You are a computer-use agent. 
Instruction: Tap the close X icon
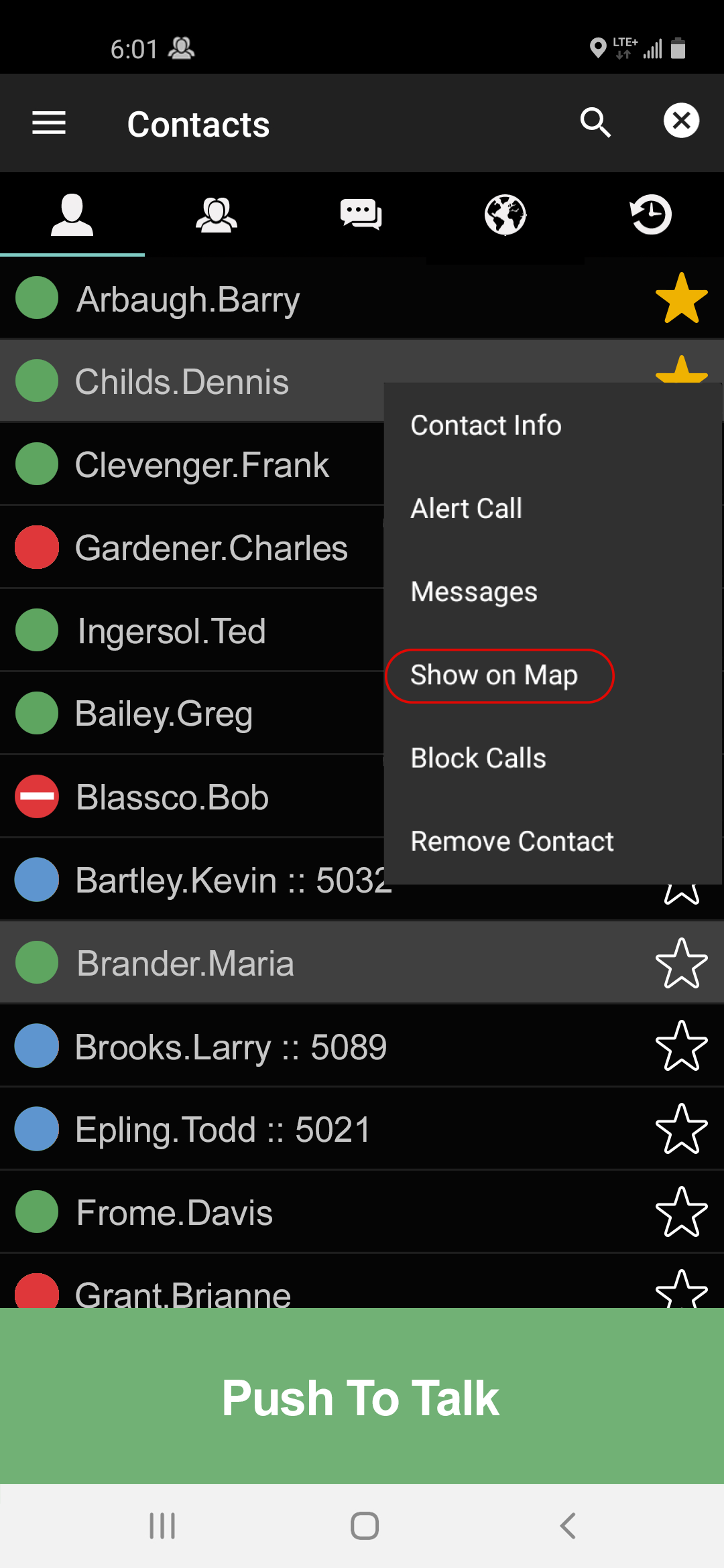pos(681,121)
